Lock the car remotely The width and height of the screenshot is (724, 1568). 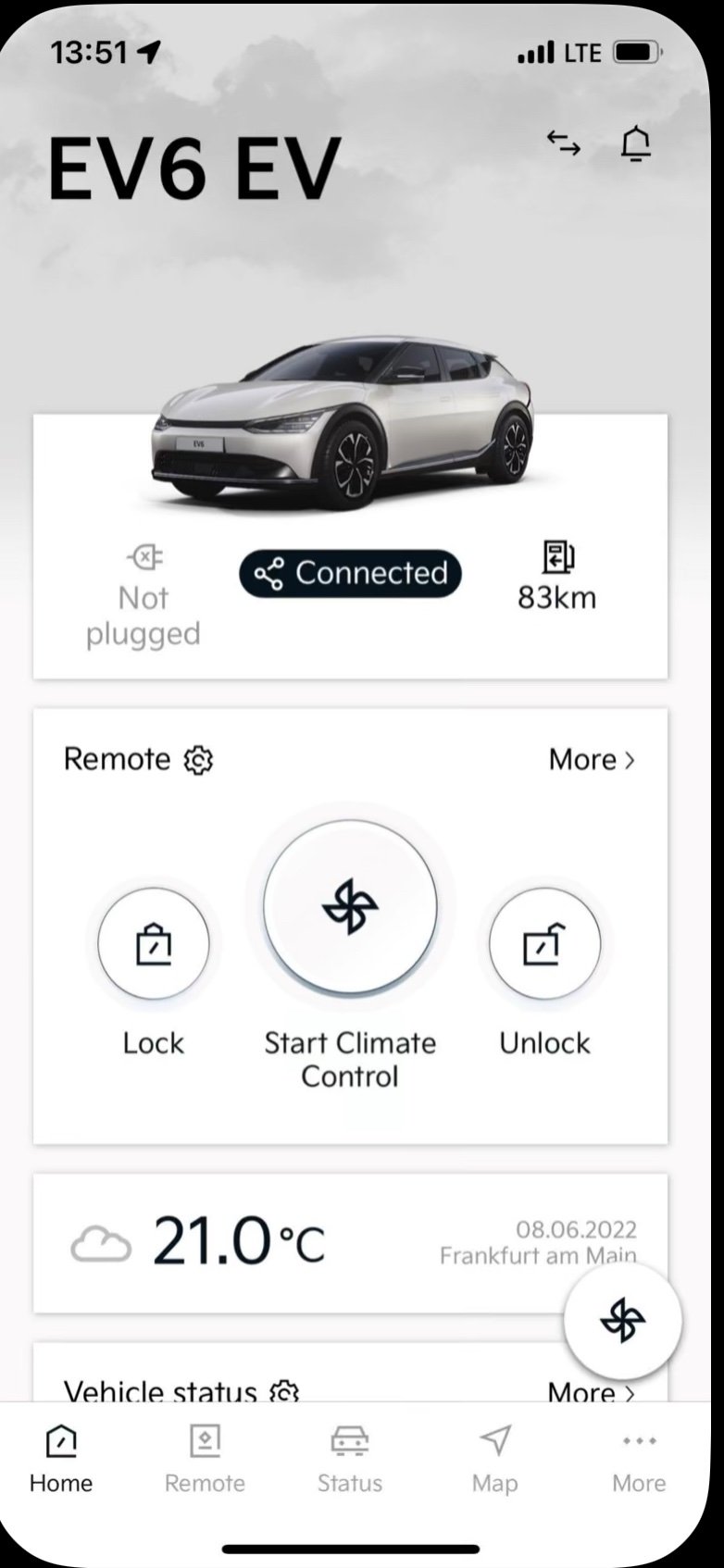[x=154, y=943]
